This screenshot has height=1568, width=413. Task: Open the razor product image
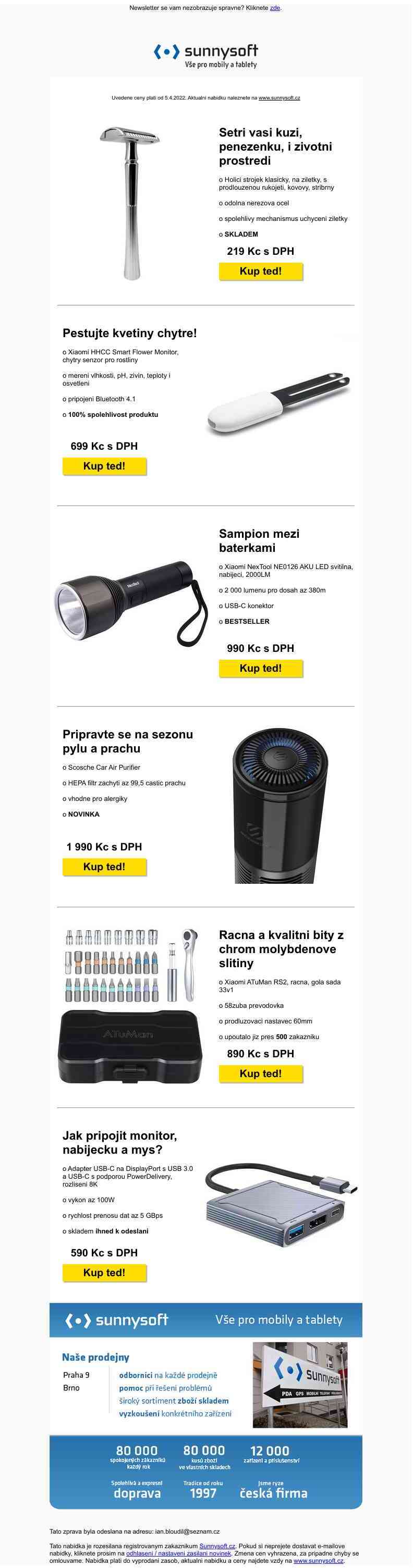pyautogui.click(x=129, y=203)
